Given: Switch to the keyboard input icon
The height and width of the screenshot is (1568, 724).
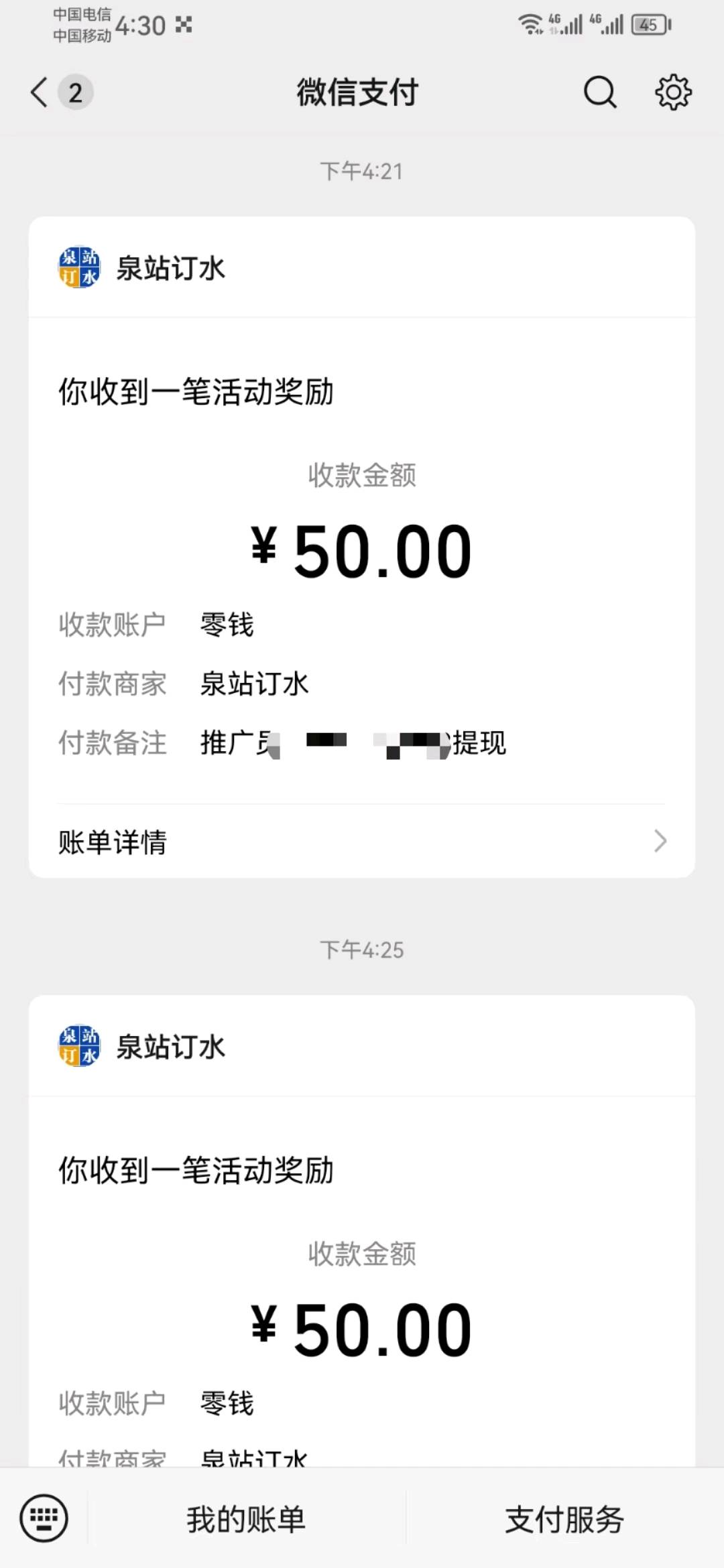Looking at the screenshot, I should click(x=44, y=1518).
